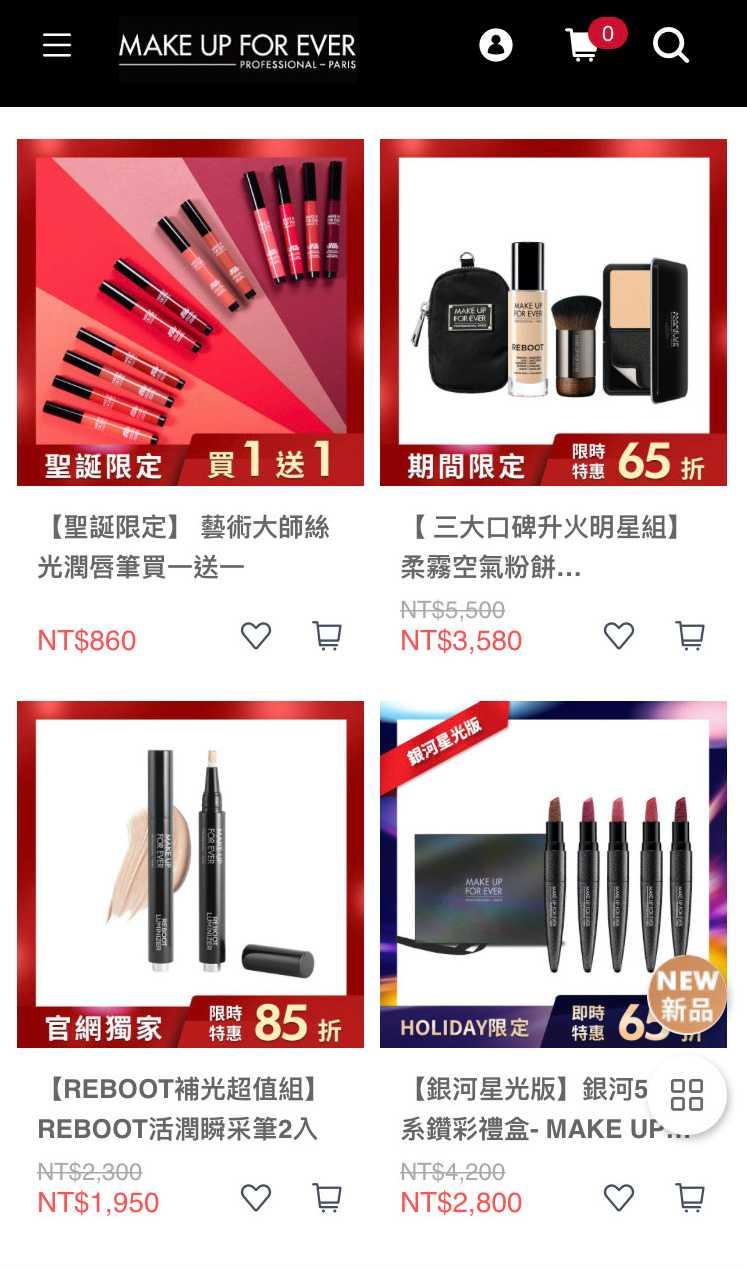747x1269 pixels.
Task: Open the 三大口碑升火明星組 product
Action: (x=553, y=312)
